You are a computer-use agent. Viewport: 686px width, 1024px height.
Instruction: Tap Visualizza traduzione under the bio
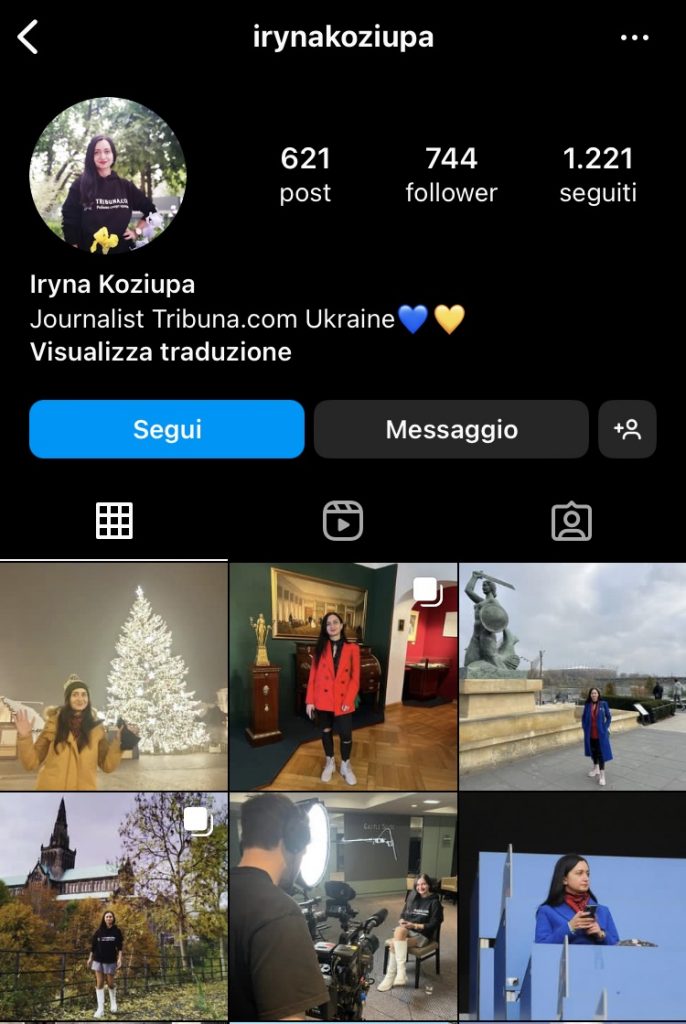pos(161,352)
